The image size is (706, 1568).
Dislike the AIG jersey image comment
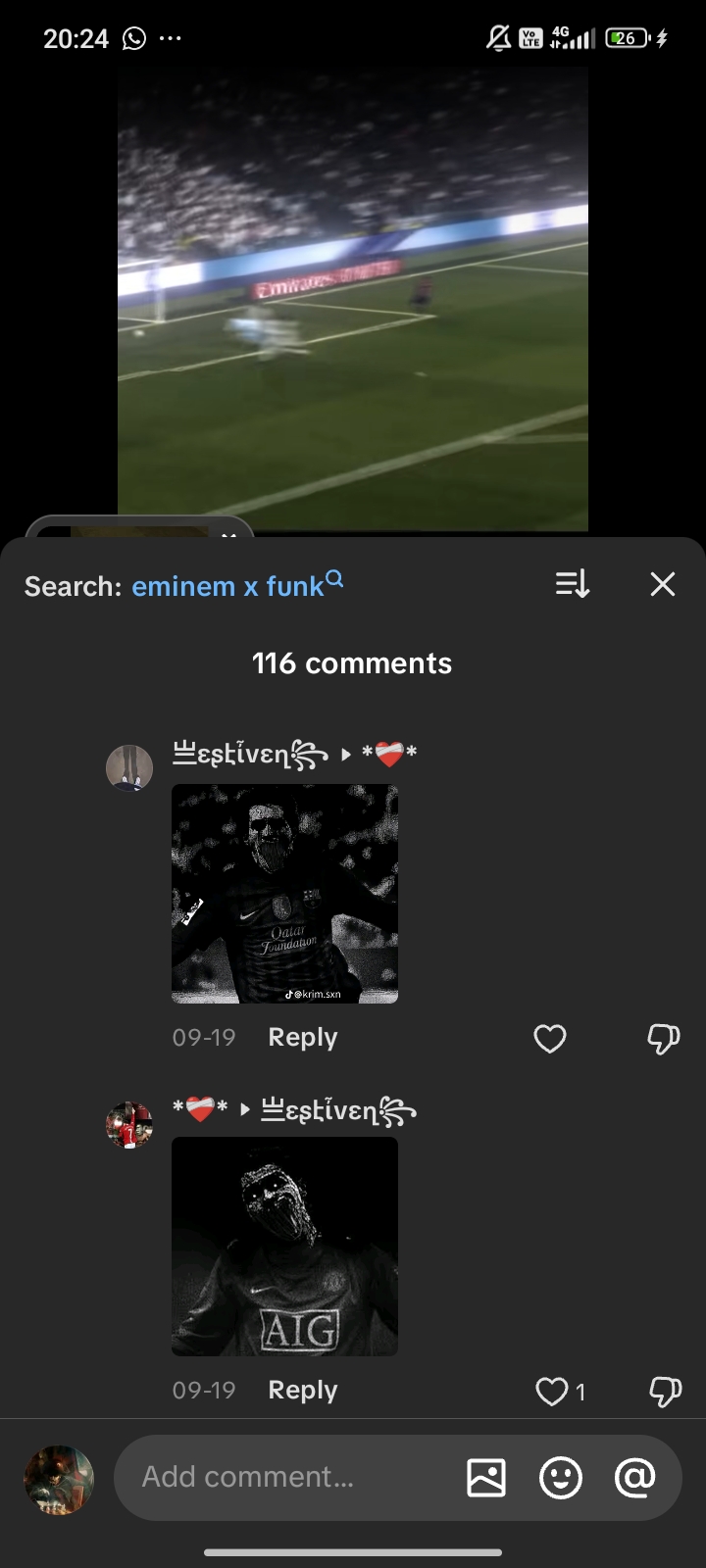pyautogui.click(x=664, y=1391)
